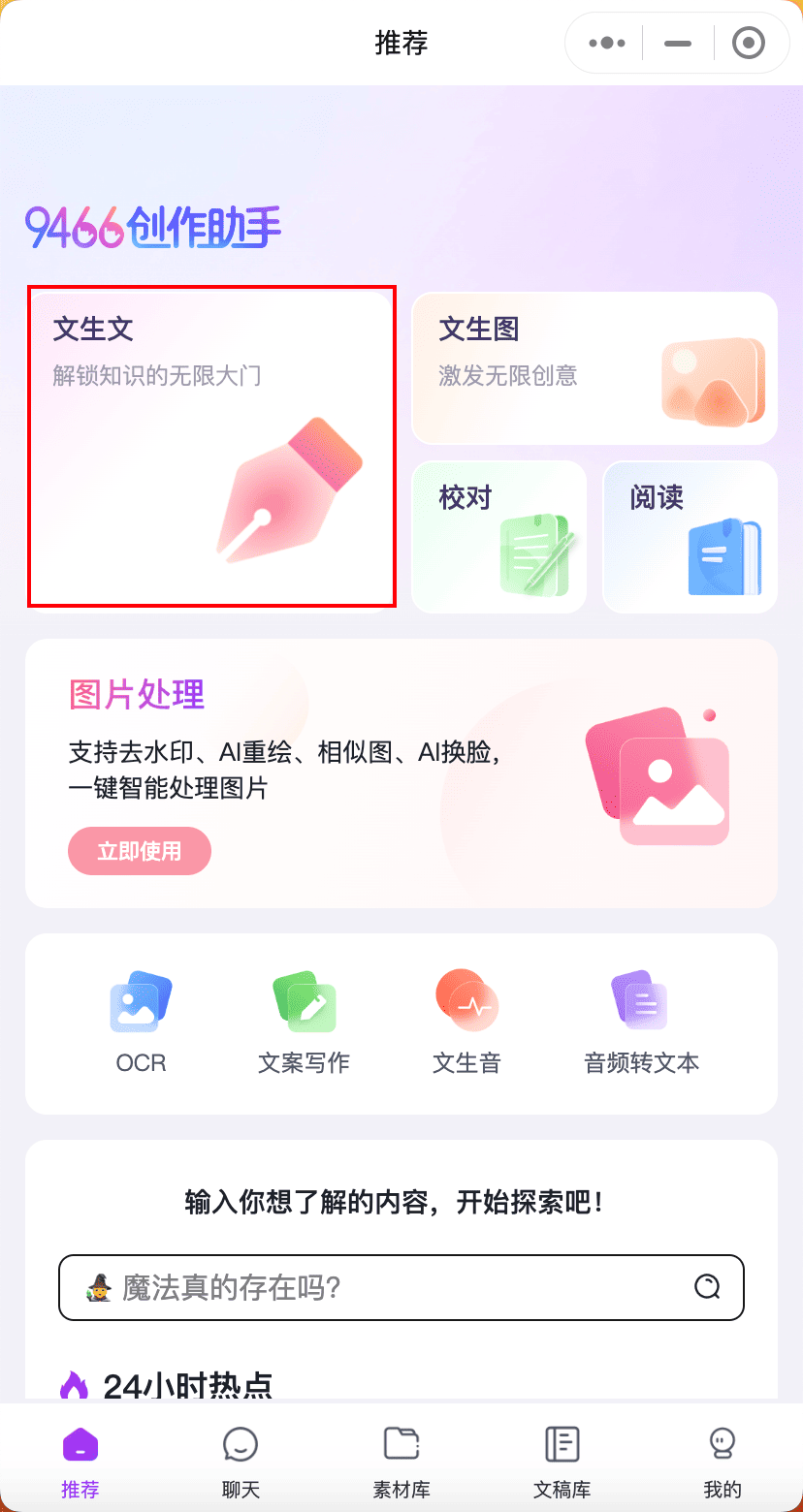This screenshot has height=1512, width=803.
Task: Open the mini program more menu
Action: (x=607, y=43)
